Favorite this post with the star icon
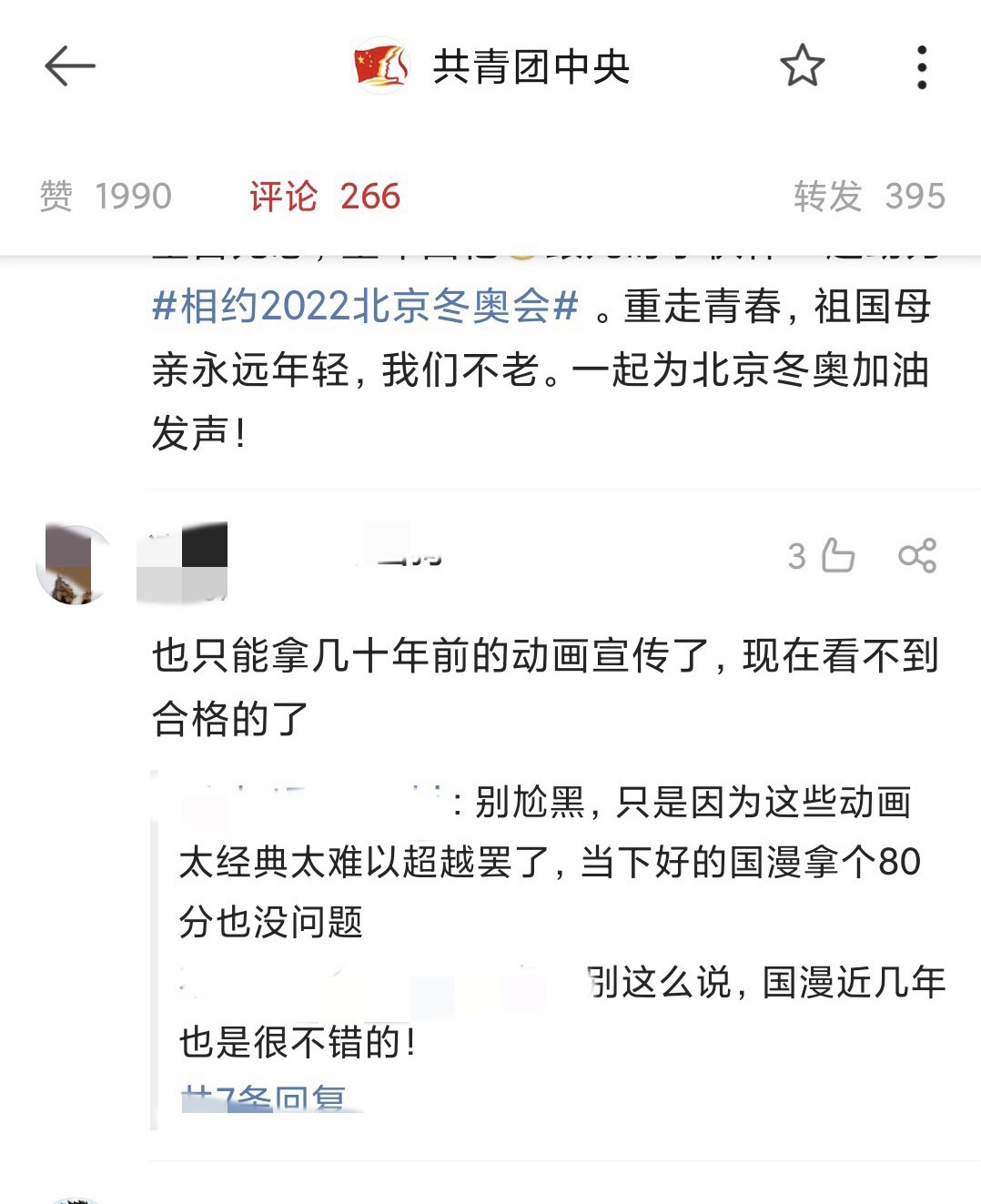The image size is (981, 1204). click(802, 66)
